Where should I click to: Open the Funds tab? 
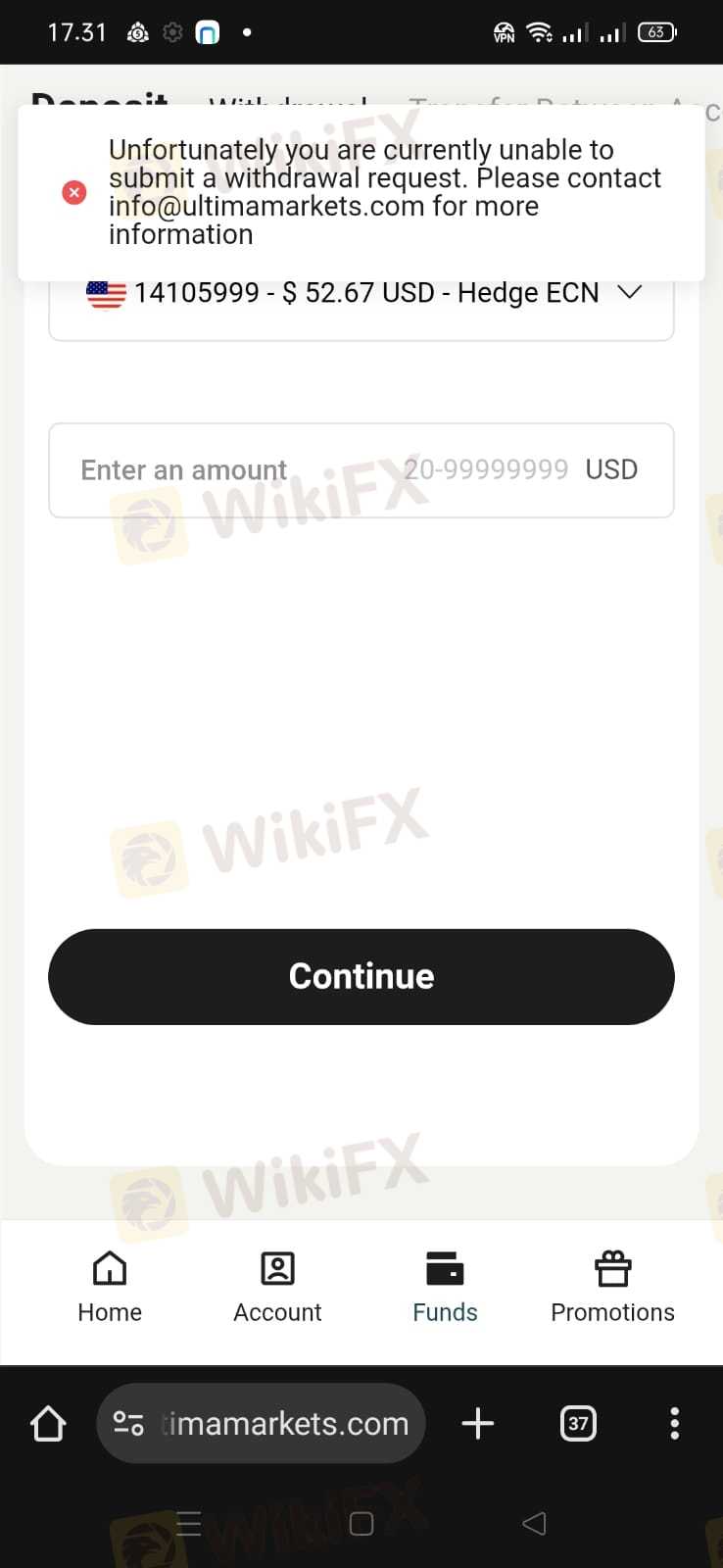[x=445, y=1287]
